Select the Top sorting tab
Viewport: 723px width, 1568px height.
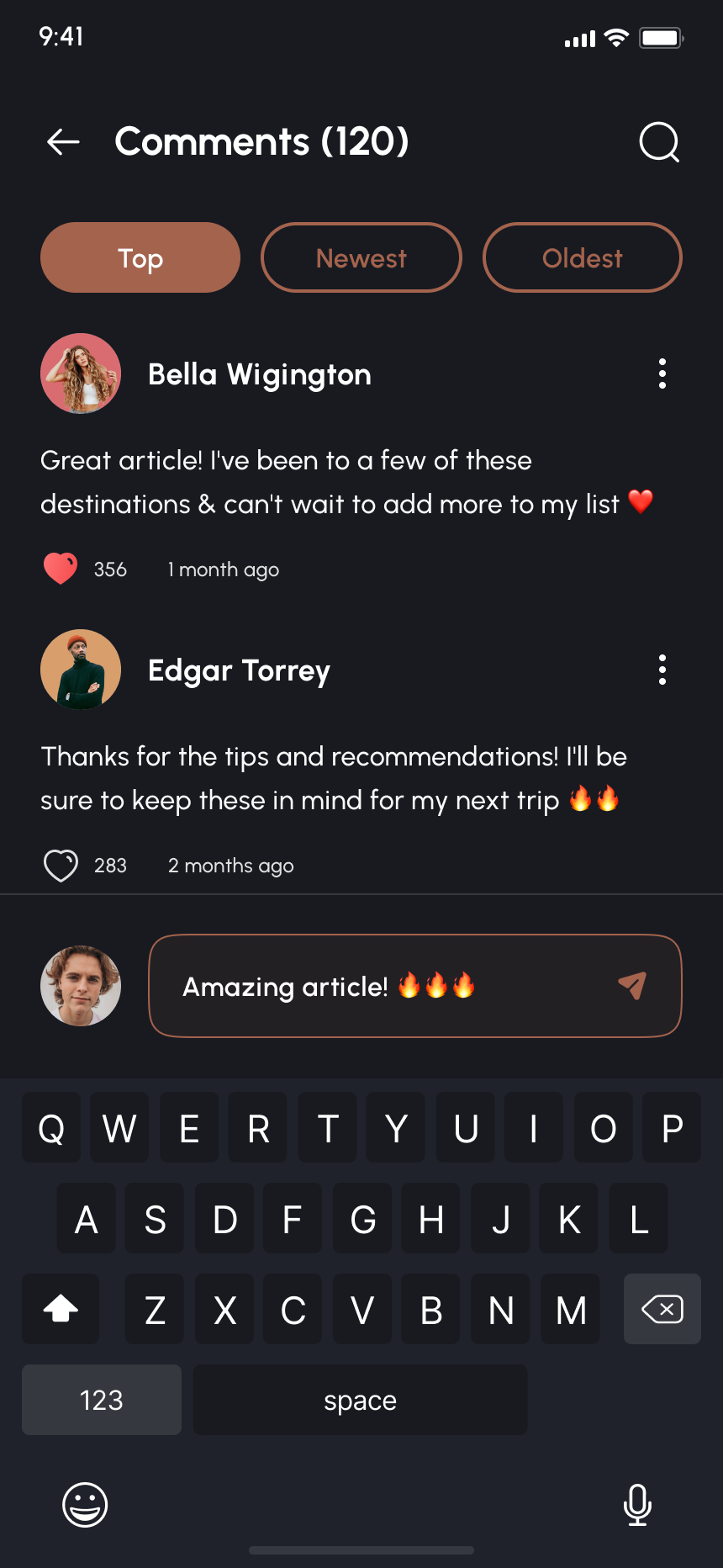pos(140,257)
